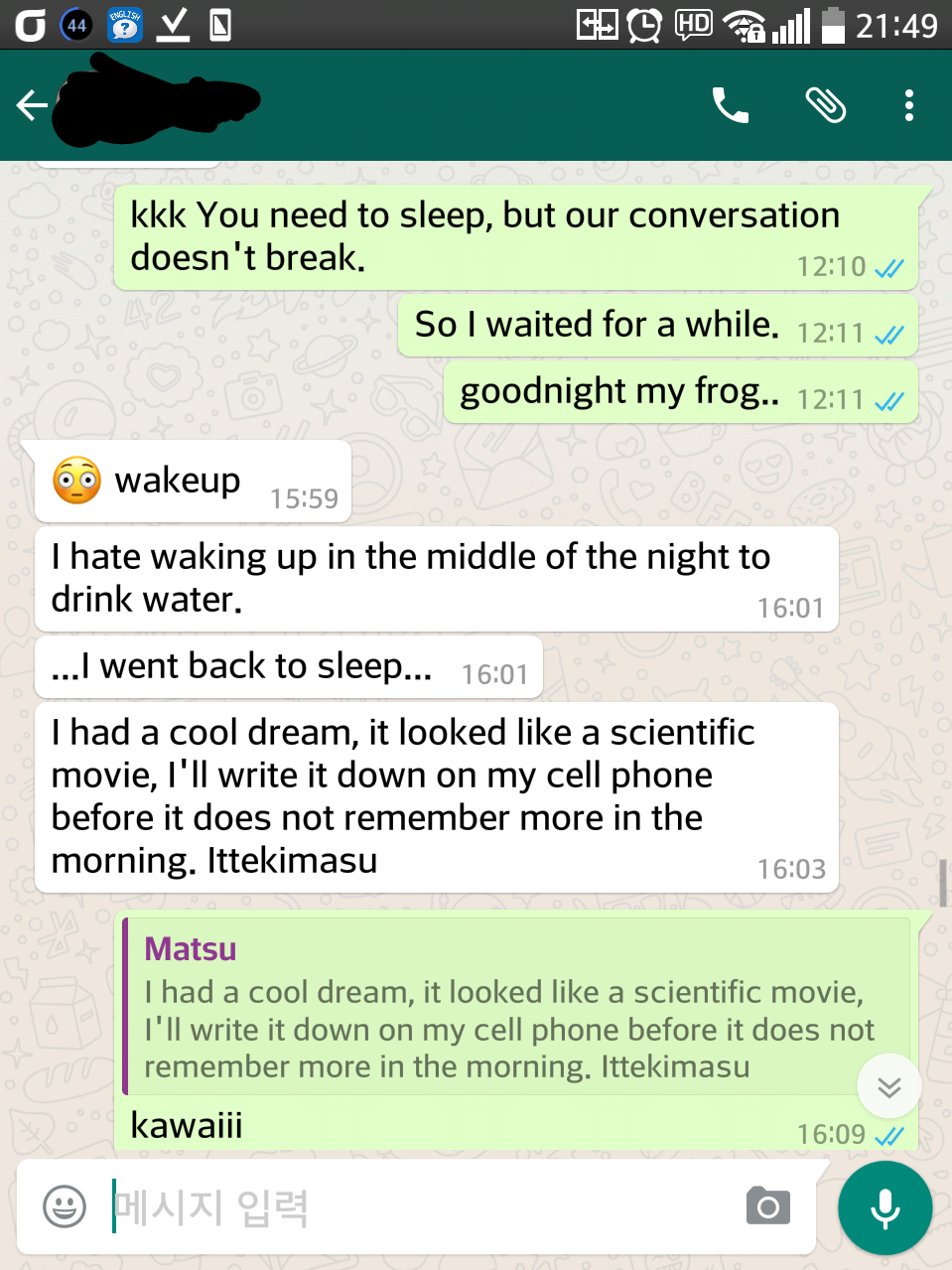Open the attachment paperclip menu
Screen dimensions: 952x1270
pyautogui.click(x=825, y=105)
